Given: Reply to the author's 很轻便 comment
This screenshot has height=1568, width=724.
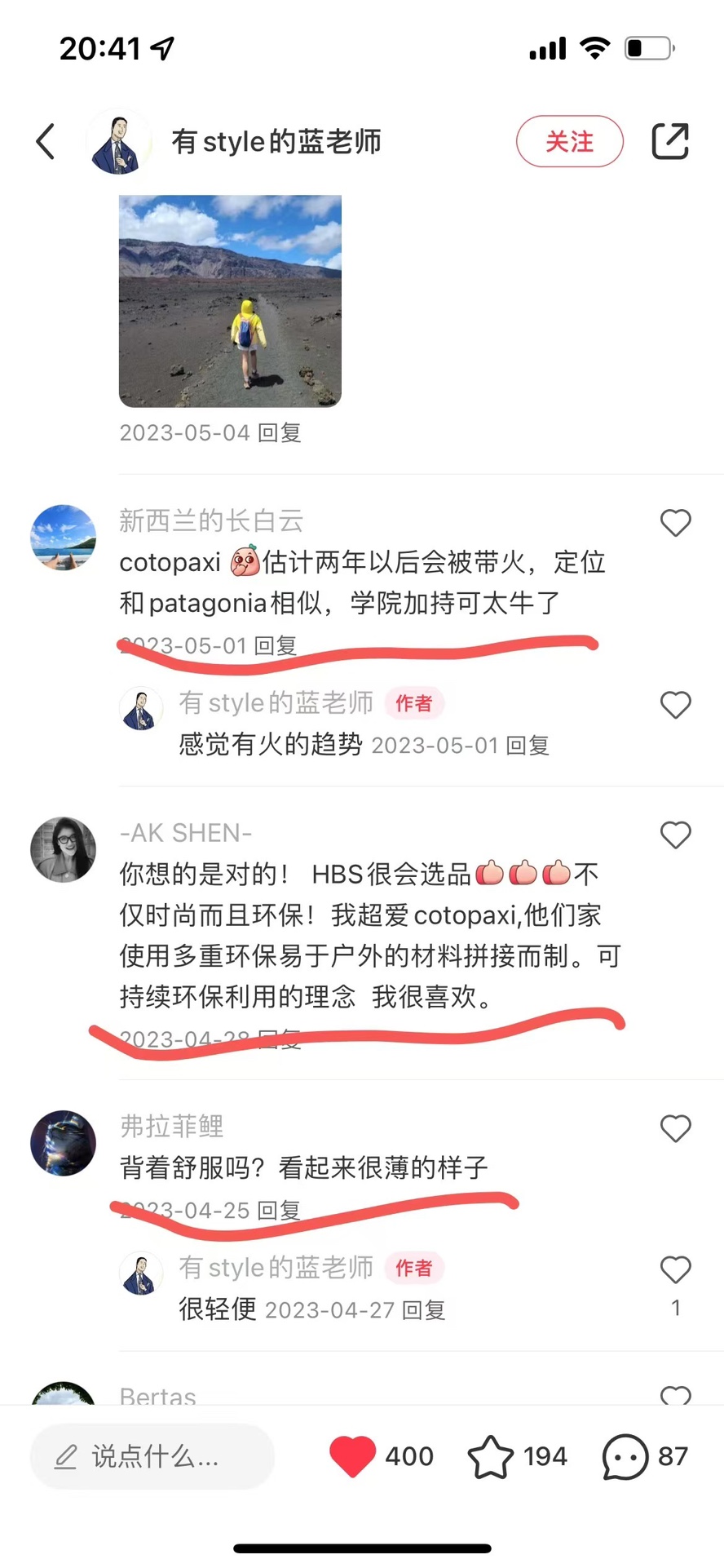Looking at the screenshot, I should (x=424, y=1310).
